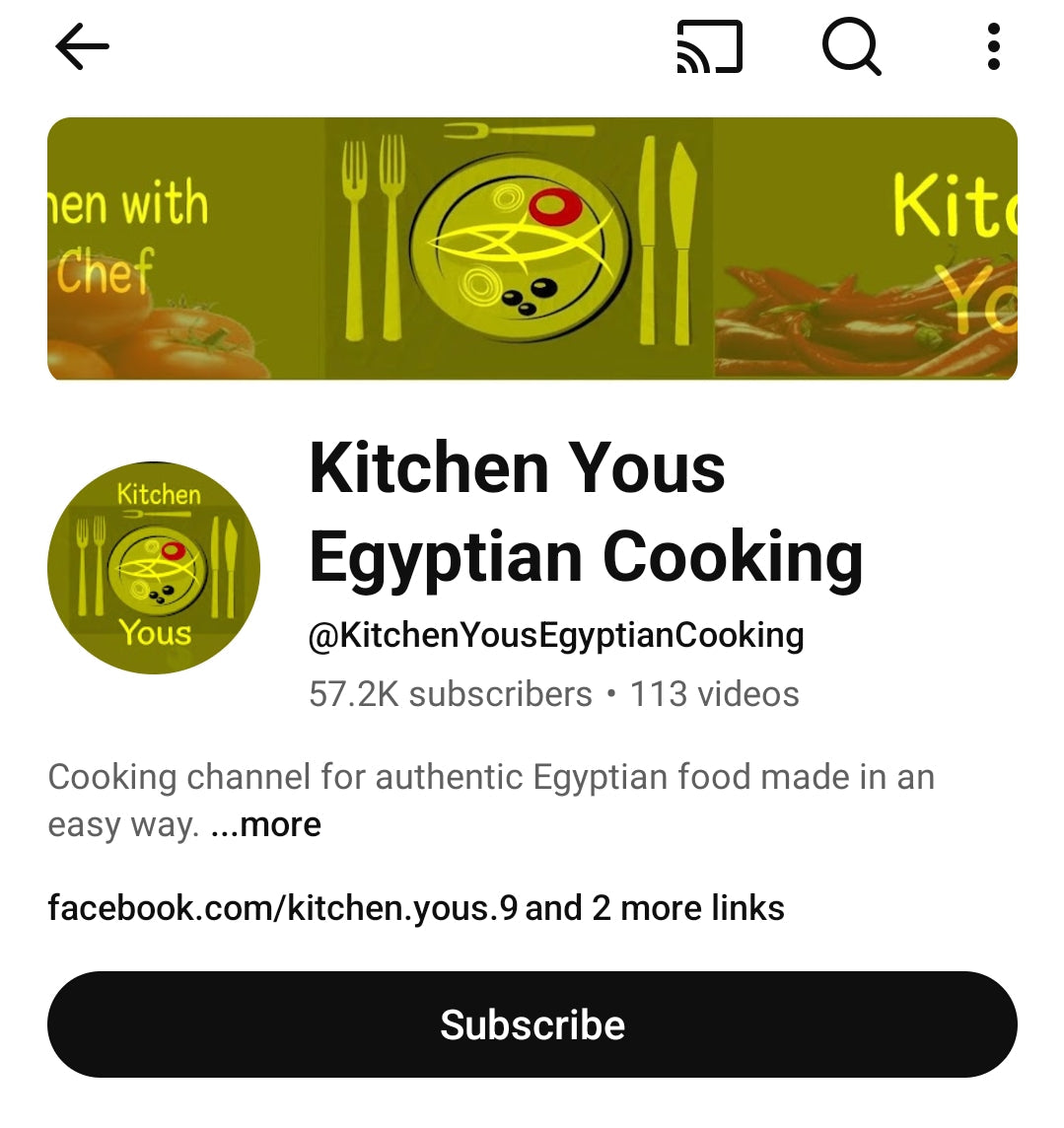
Task: Expand the channel description with ...more
Action: (x=266, y=824)
